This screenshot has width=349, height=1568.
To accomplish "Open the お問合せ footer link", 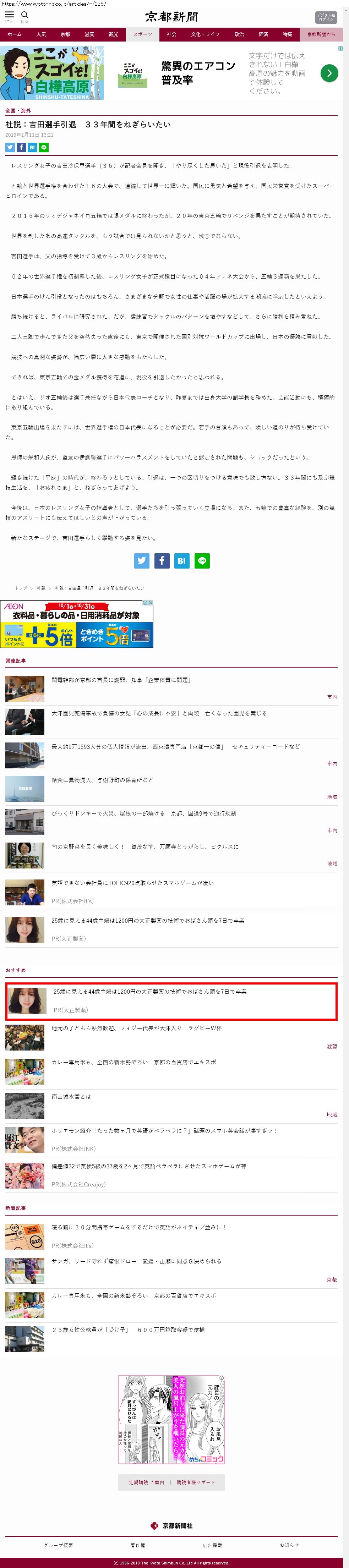I will tap(289, 1545).
